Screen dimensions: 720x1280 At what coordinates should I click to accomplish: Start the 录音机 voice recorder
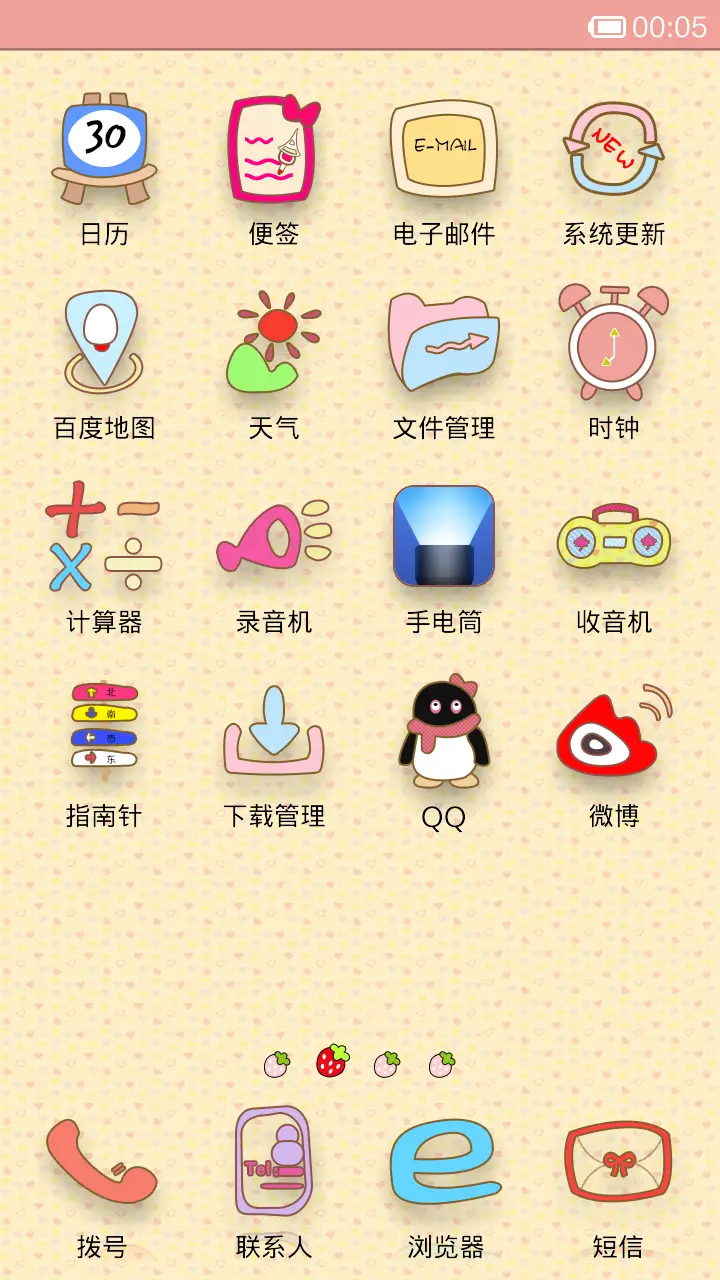point(274,537)
